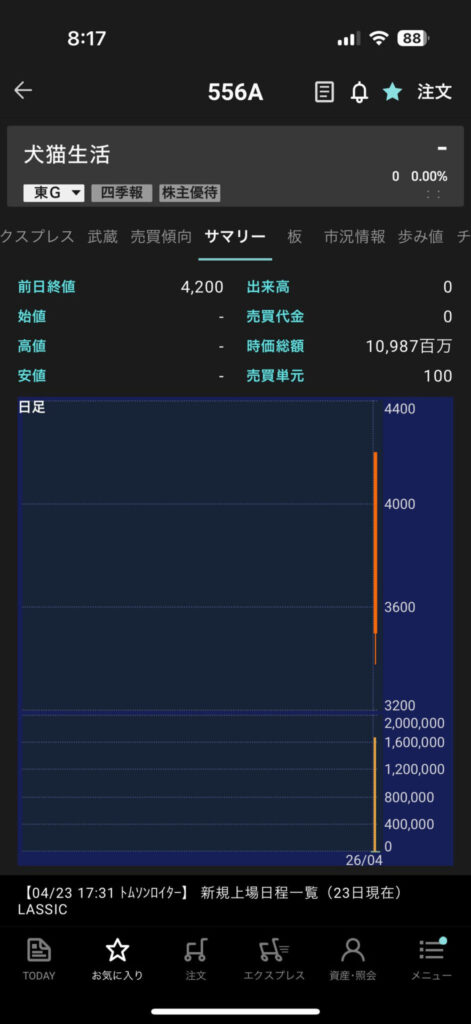This screenshot has height=1024, width=471.
Task: Open the memo document icon
Action: tap(324, 92)
